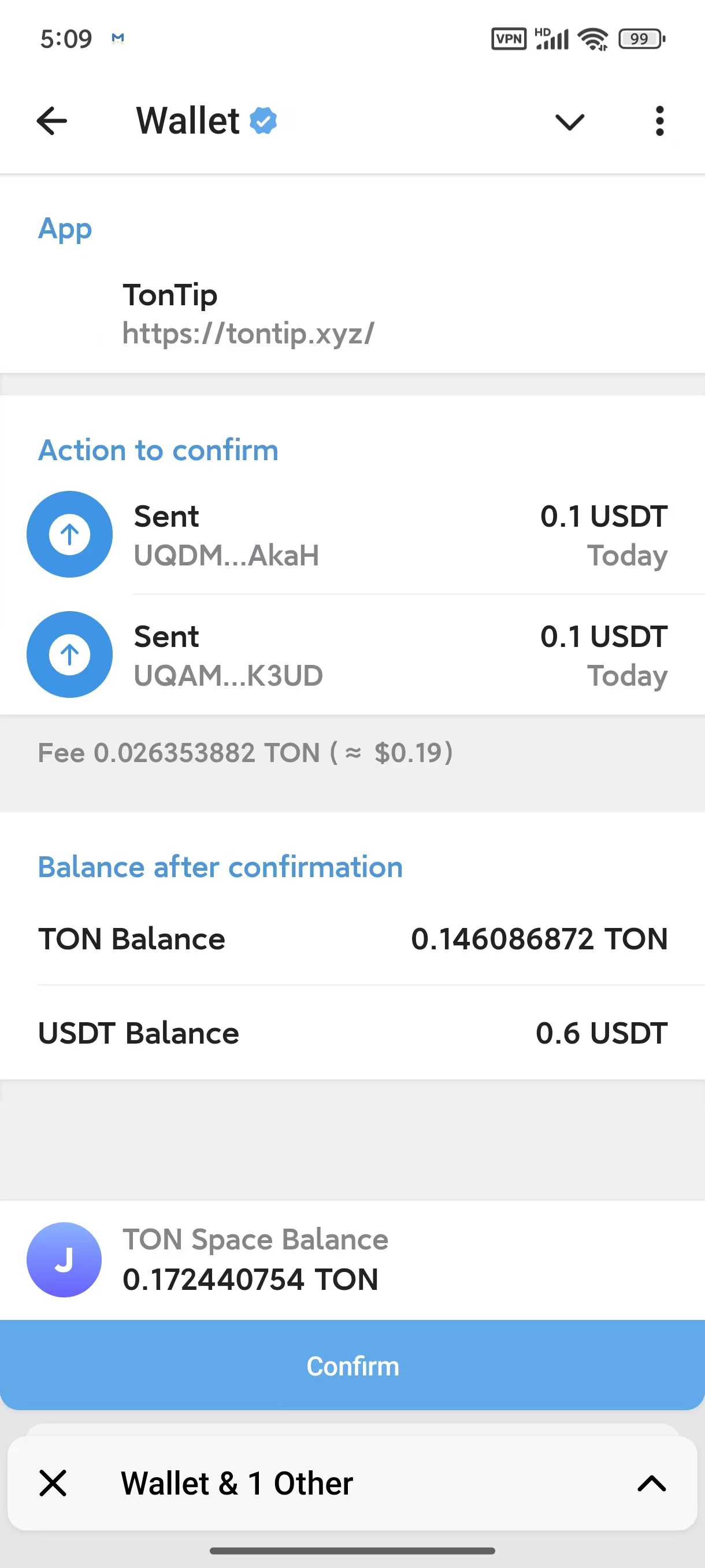
Task: Close the Wallet & 1 Other bar
Action: coord(54,1484)
